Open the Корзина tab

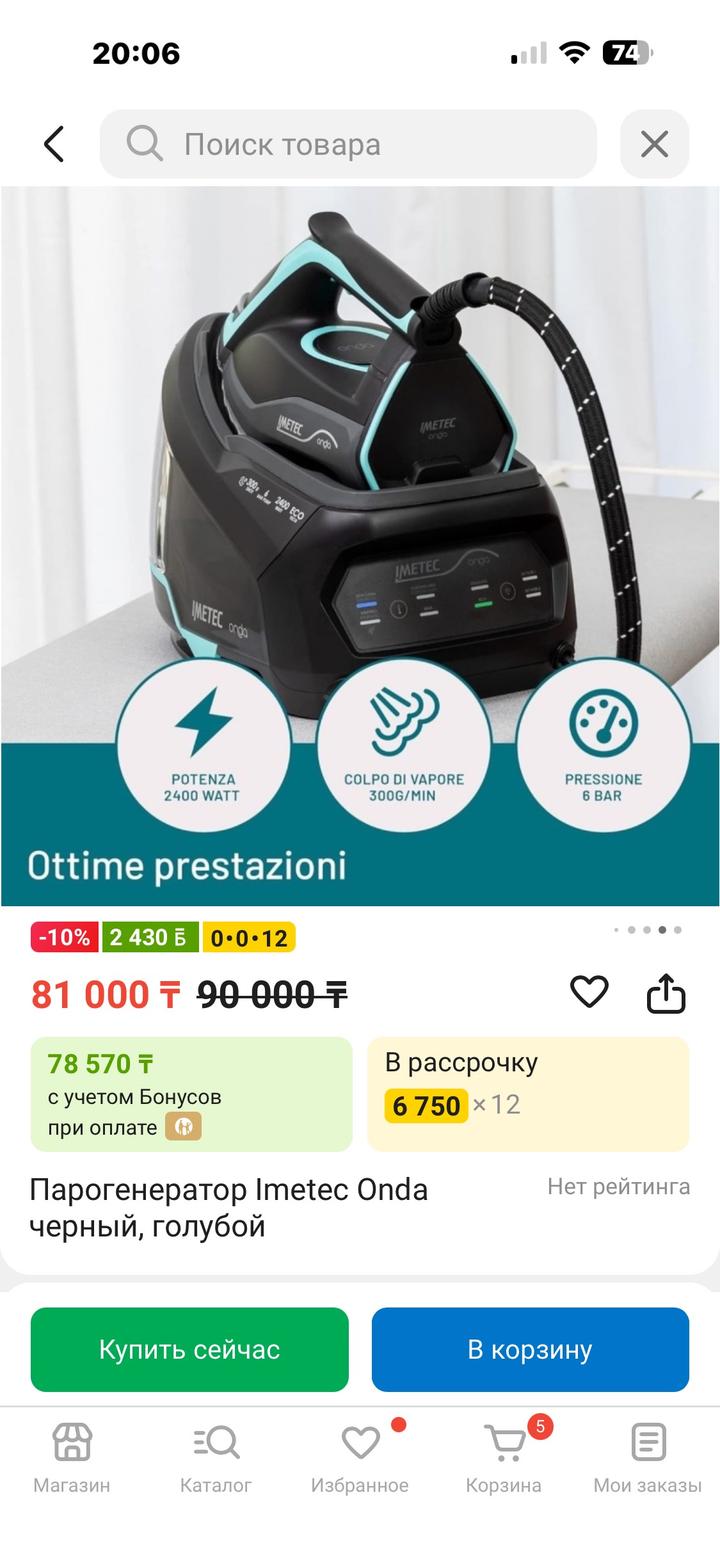click(x=504, y=1458)
